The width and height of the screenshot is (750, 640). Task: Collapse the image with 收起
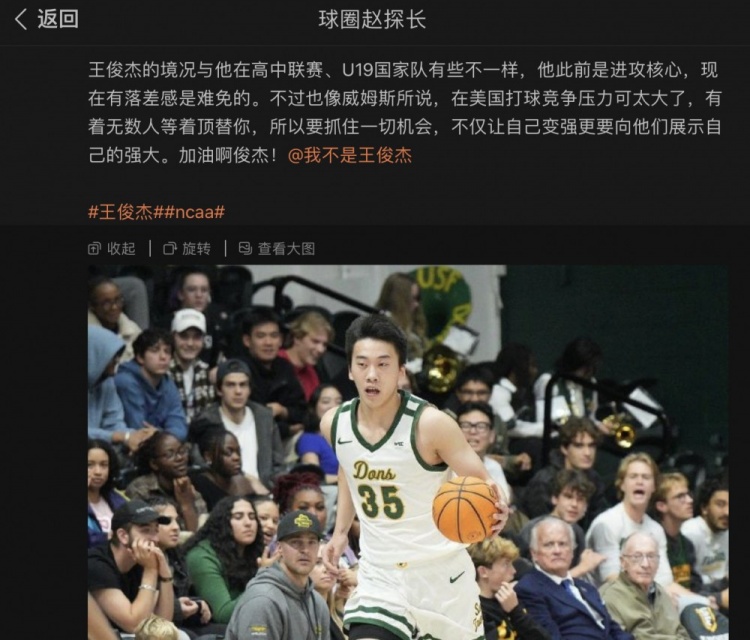click(x=111, y=248)
